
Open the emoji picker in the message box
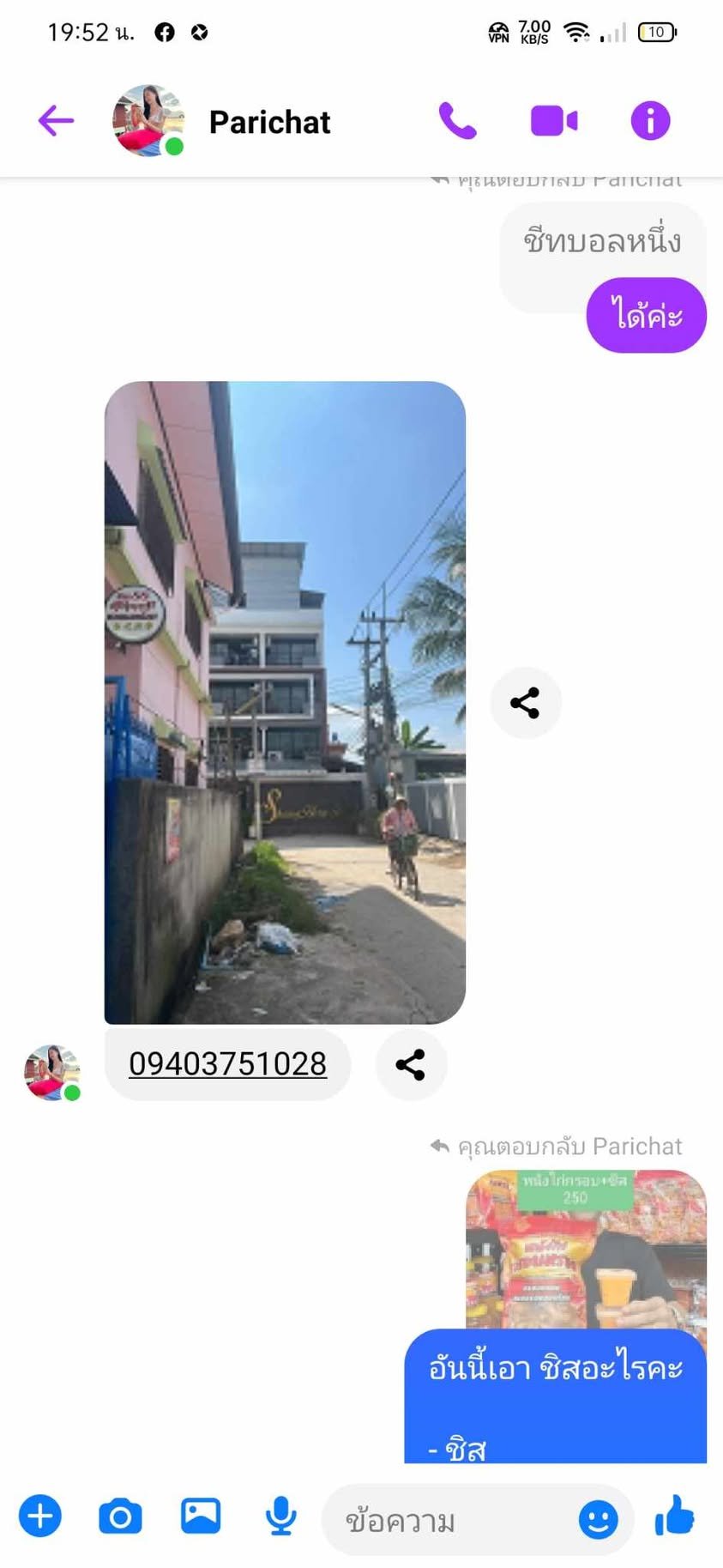(x=598, y=1520)
